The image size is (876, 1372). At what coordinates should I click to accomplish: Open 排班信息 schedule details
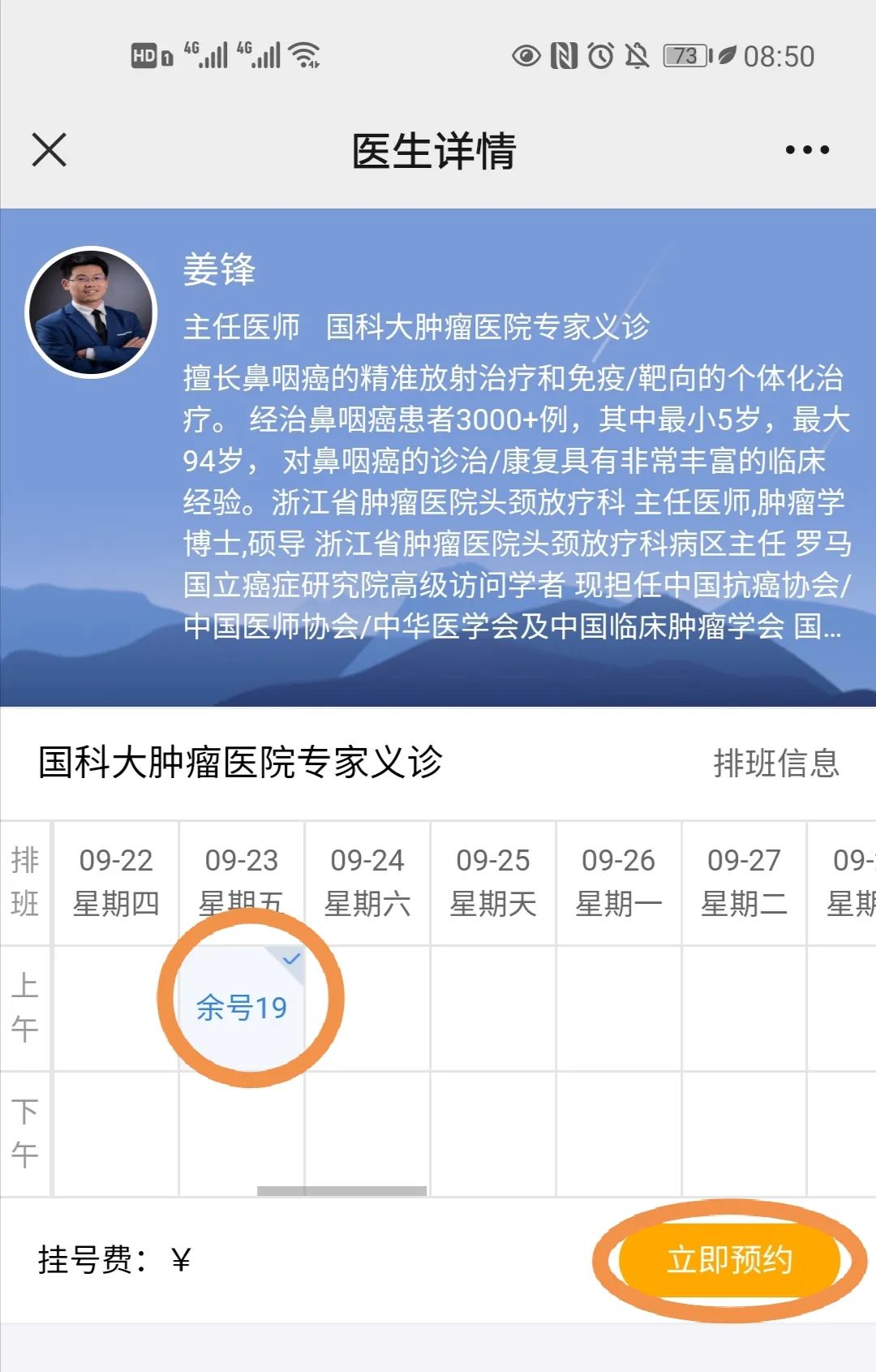tap(775, 763)
